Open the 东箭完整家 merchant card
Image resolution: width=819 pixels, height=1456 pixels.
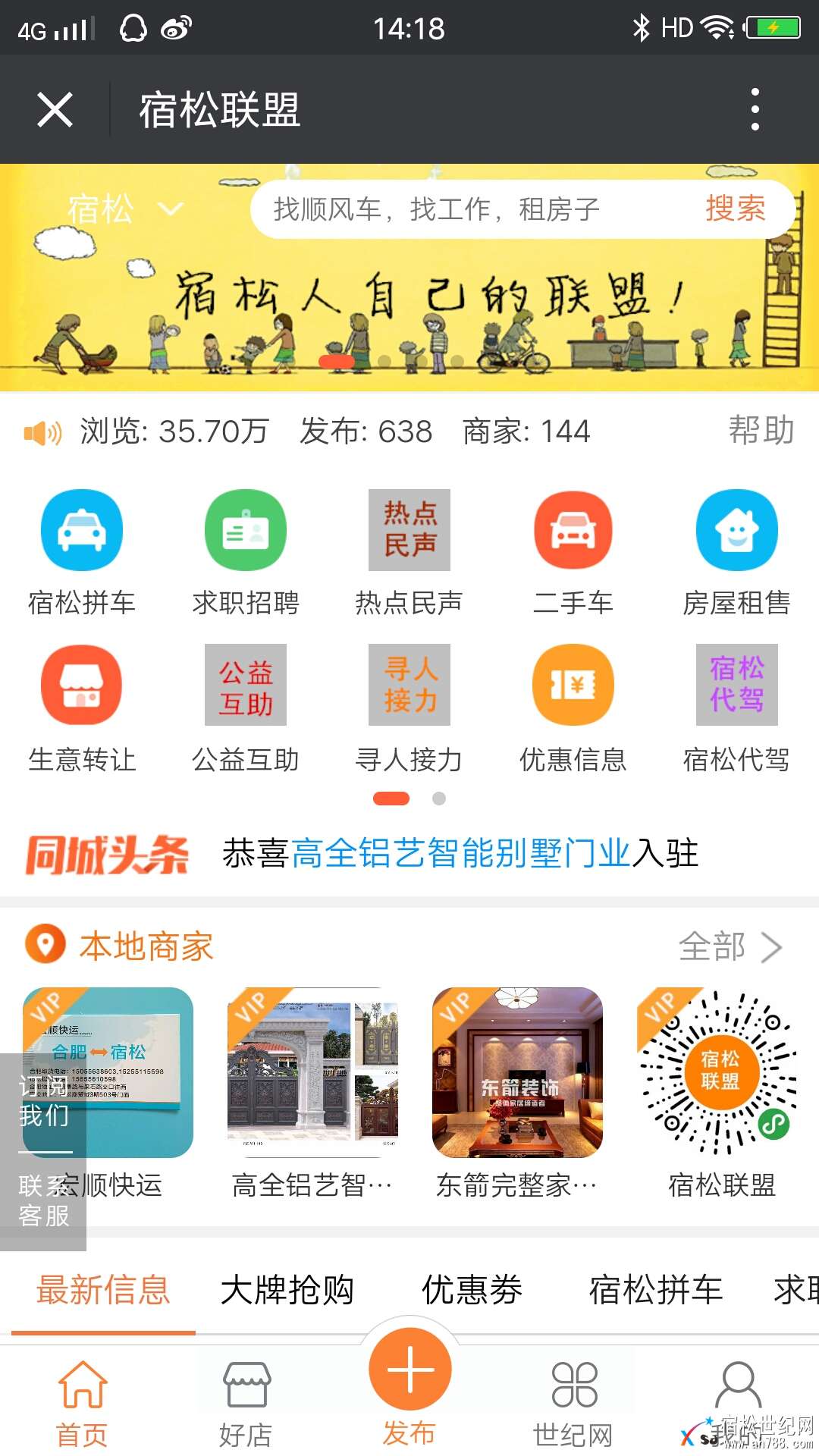pos(517,1092)
